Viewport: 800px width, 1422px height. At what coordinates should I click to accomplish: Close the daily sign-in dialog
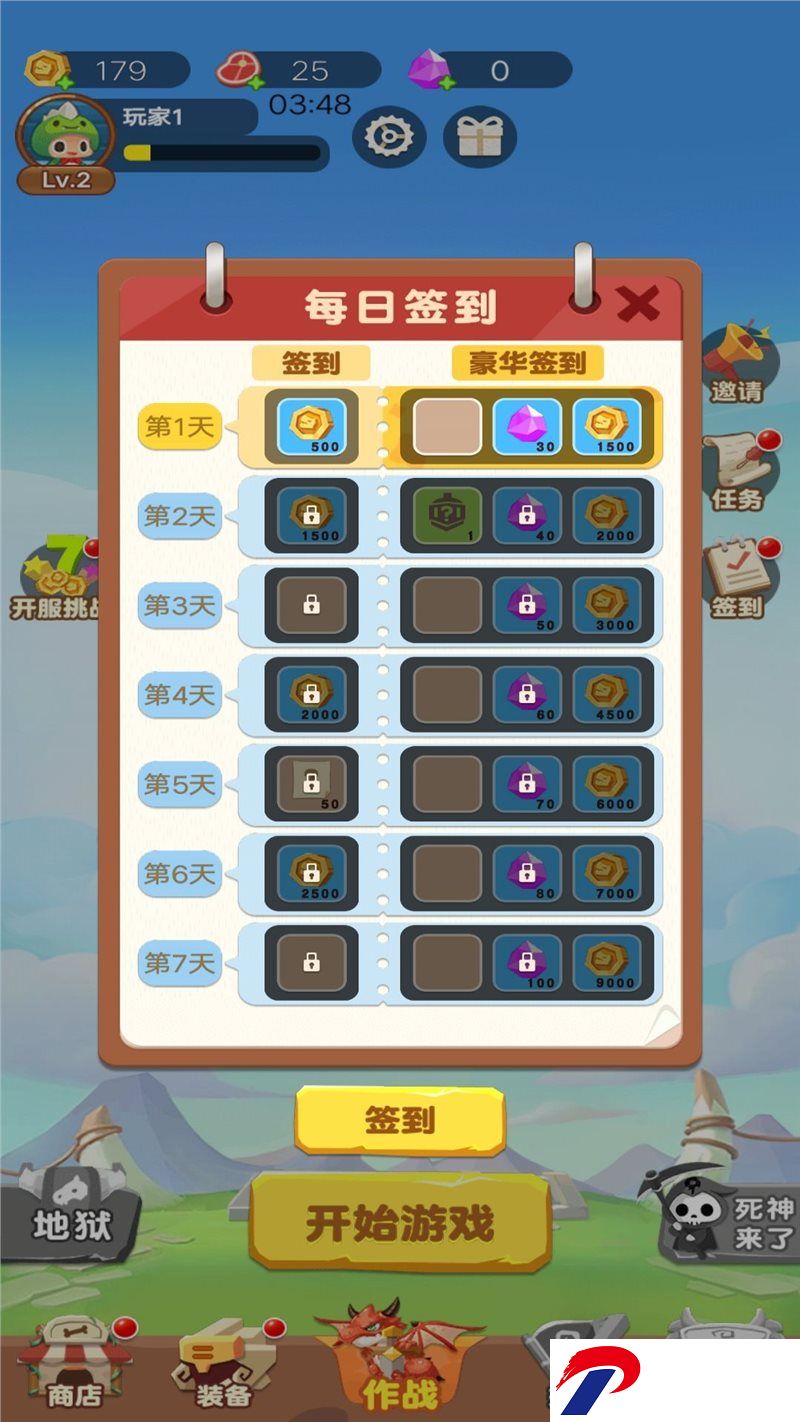click(637, 303)
